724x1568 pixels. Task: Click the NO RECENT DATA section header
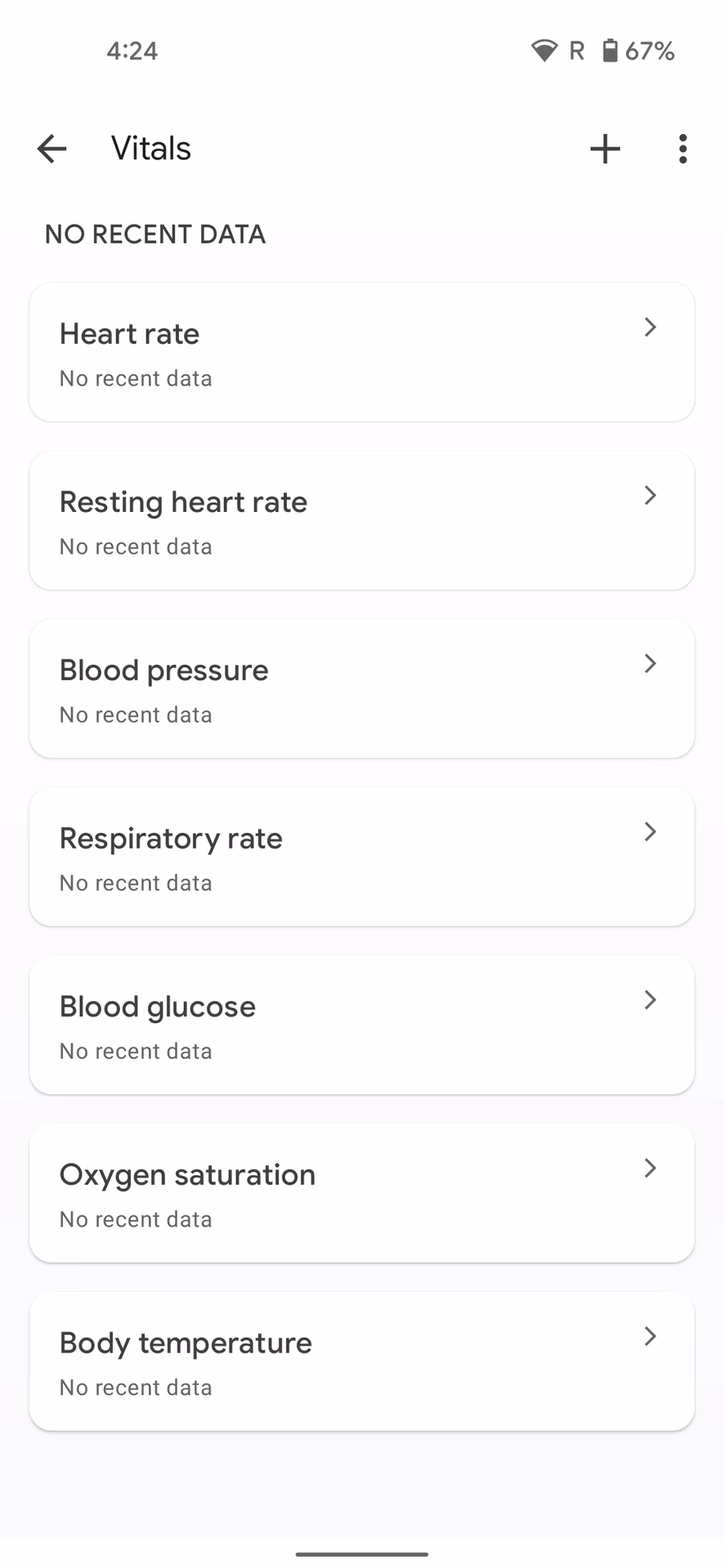[x=154, y=234]
